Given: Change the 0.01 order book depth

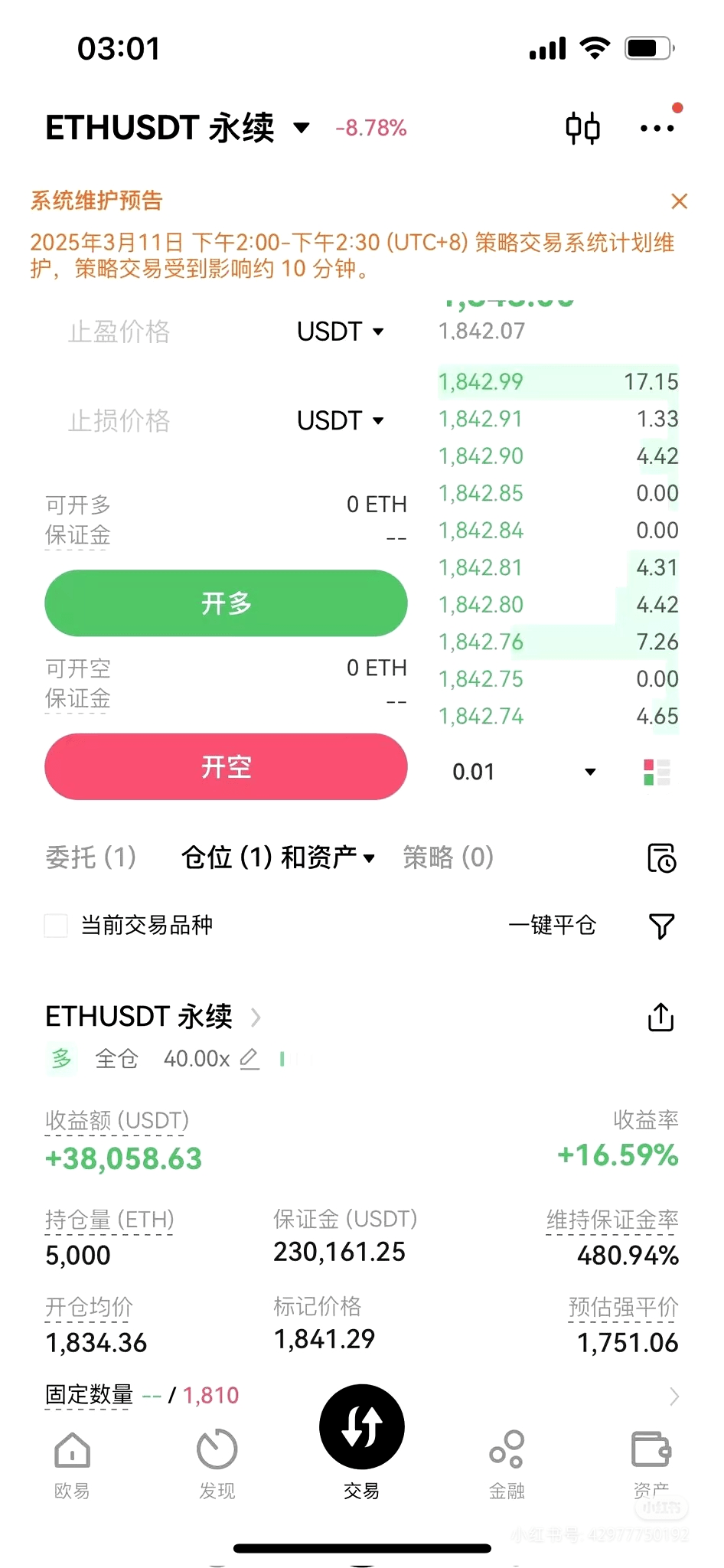Looking at the screenshot, I should coord(524,772).
